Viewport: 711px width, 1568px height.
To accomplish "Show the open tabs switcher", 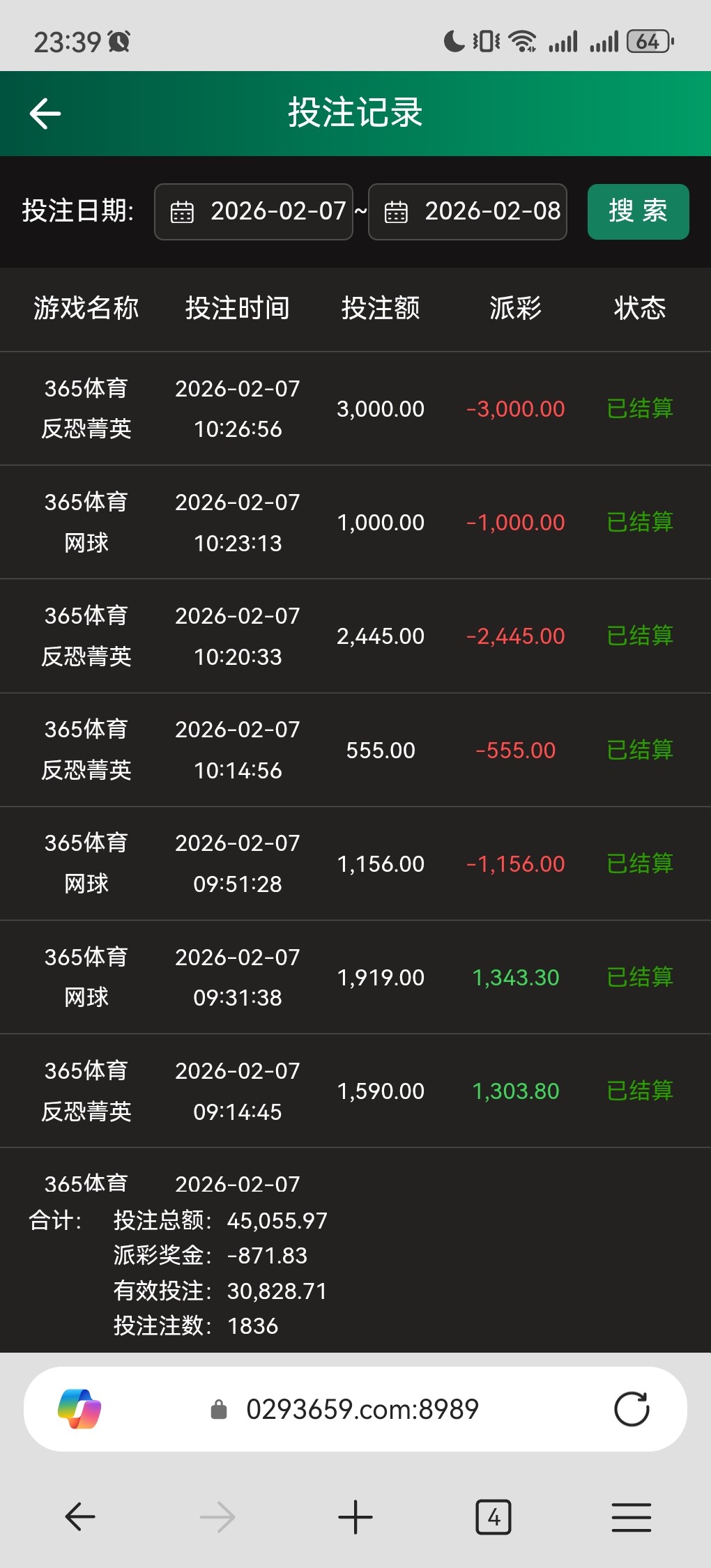I will 494,1517.
